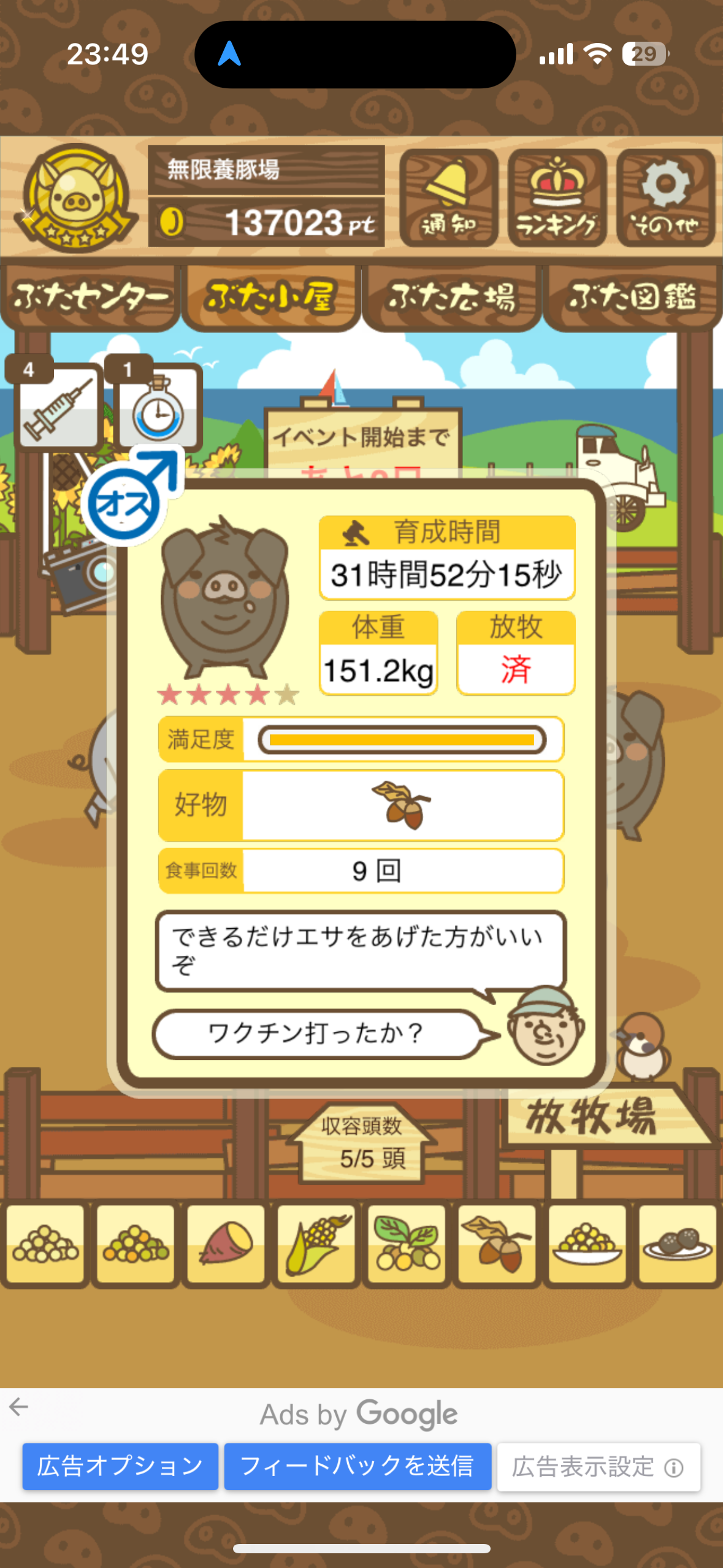723x1568 pixels.
Task: Tap the back arrow on the ad banner
Action: click(19, 1407)
